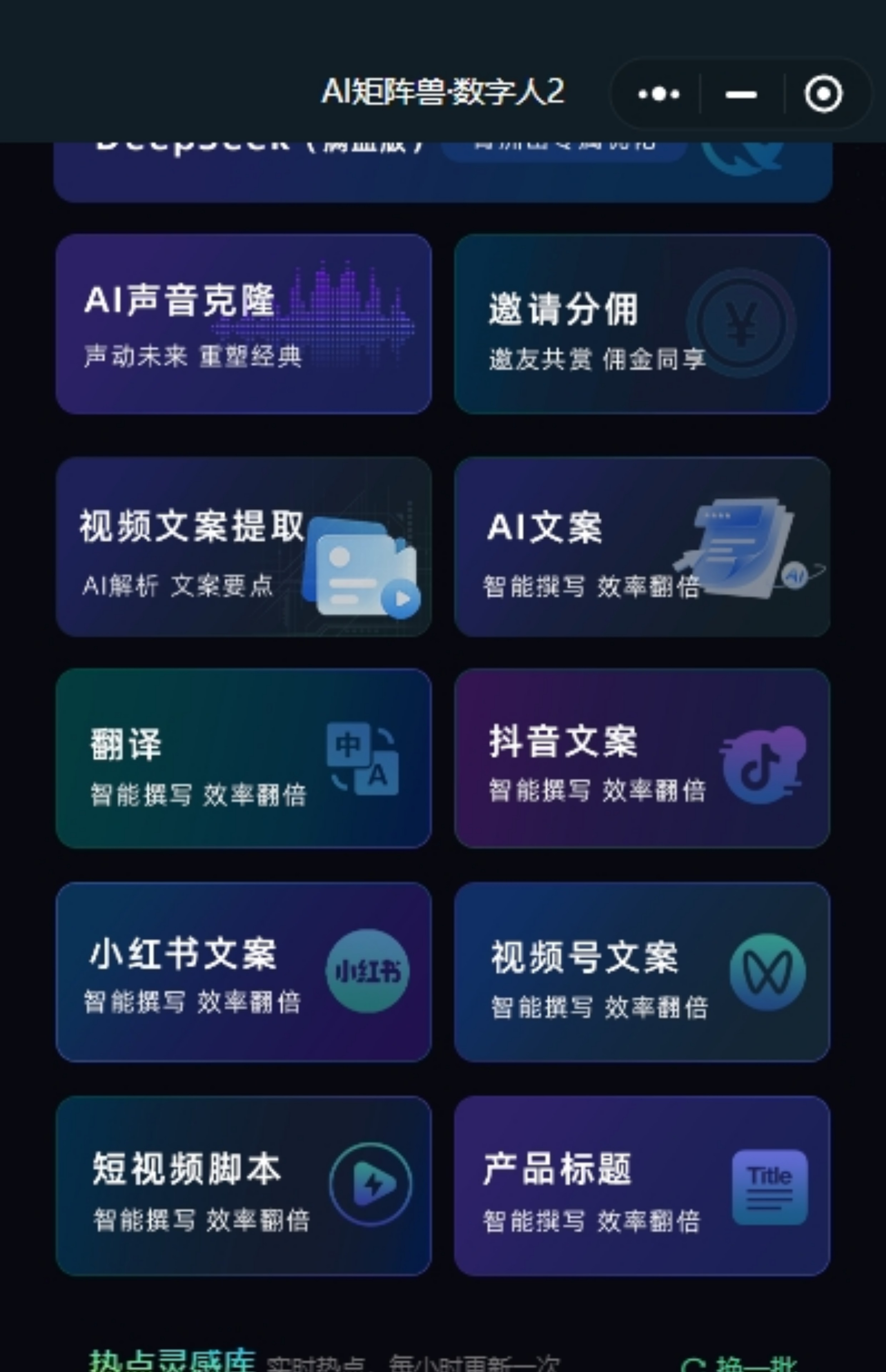886x1372 pixels.
Task: Open the 抖音文案 card
Action: coord(642,758)
